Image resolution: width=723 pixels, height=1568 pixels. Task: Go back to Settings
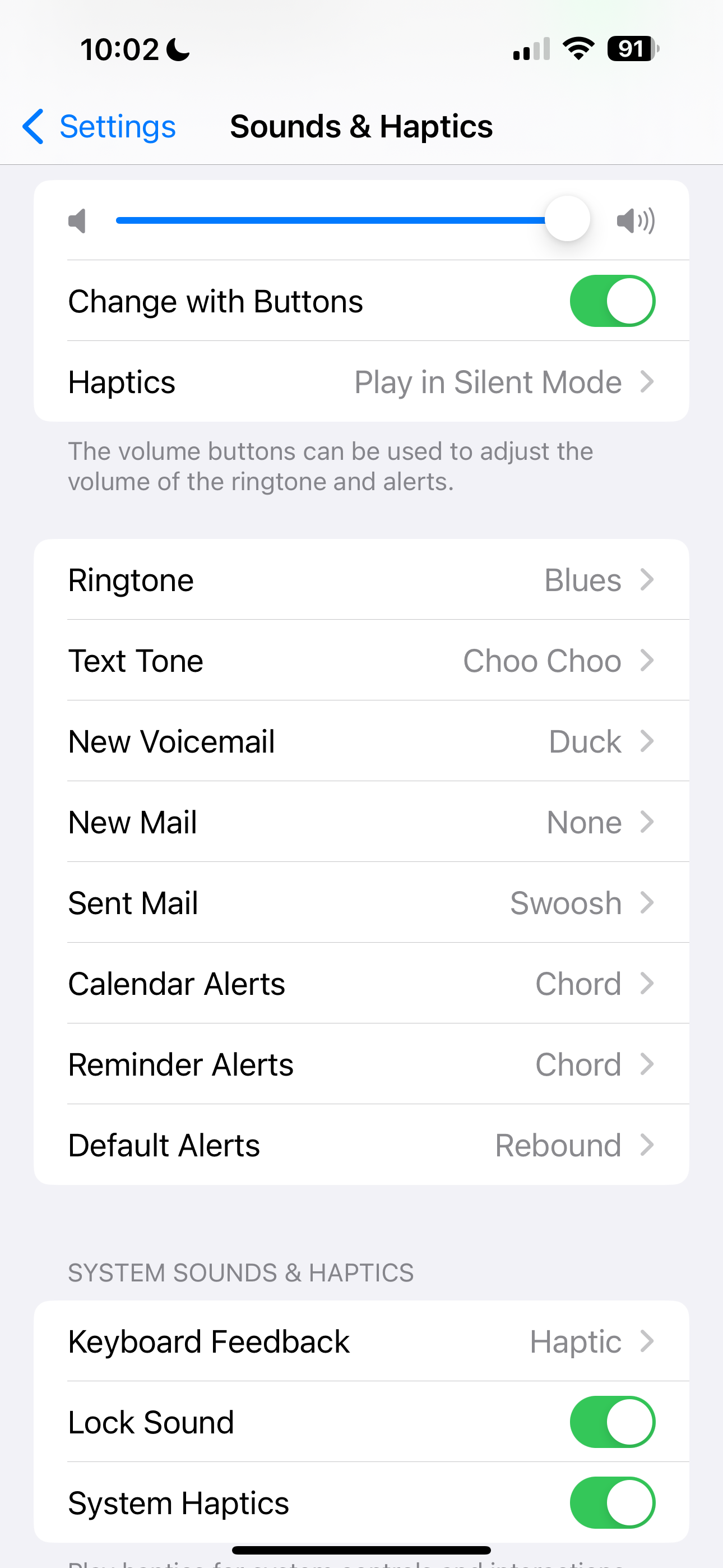click(99, 127)
